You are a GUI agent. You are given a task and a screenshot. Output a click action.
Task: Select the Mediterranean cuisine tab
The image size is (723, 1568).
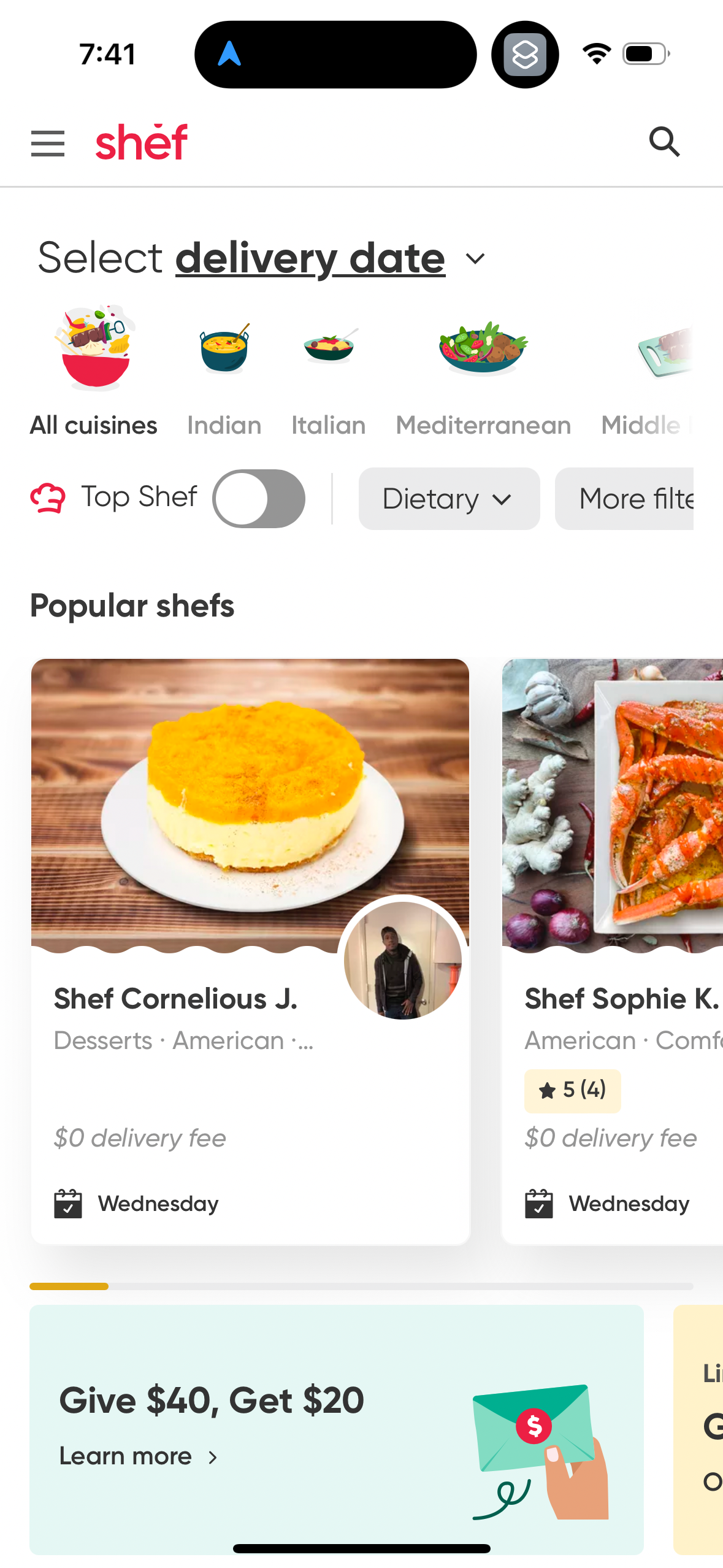point(483,425)
